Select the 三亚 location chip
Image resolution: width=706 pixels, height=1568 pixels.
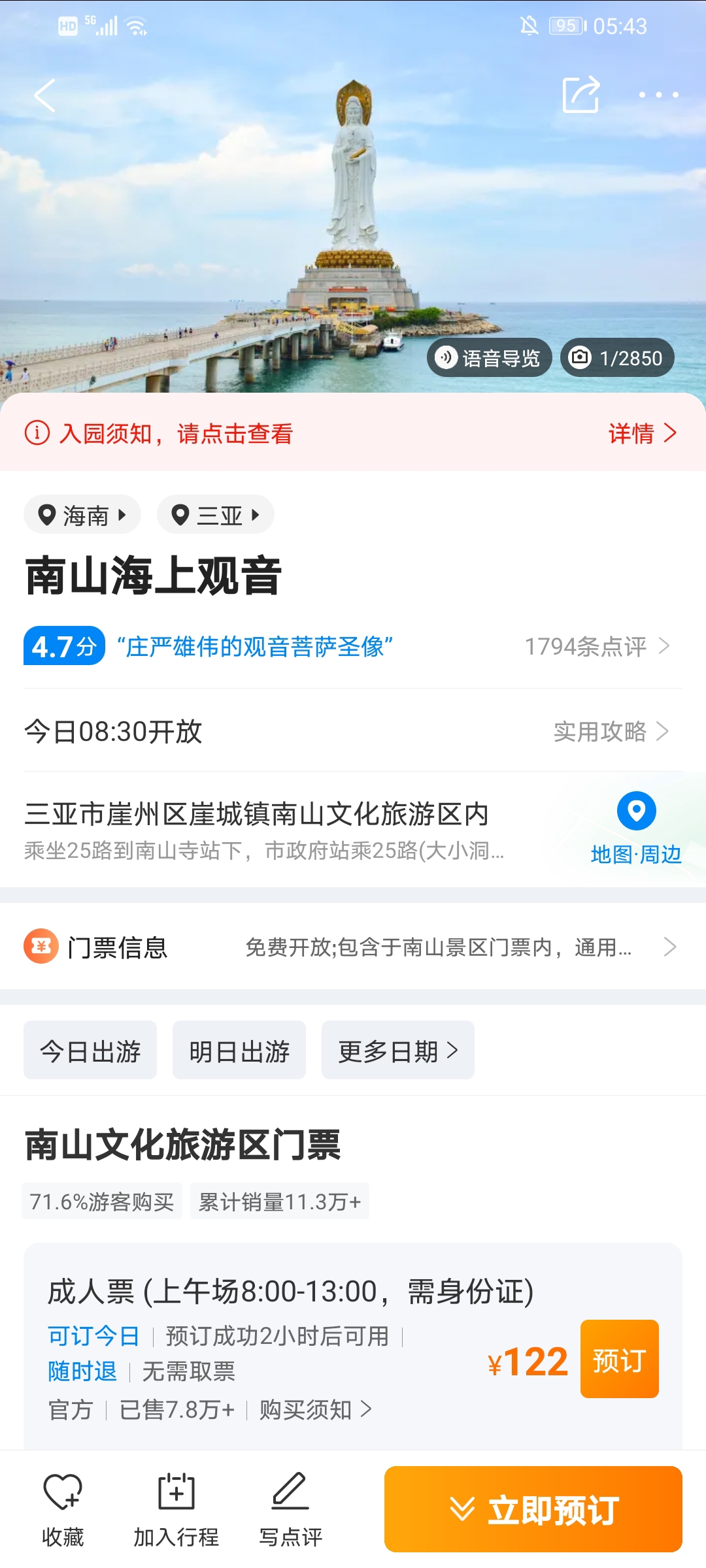[x=216, y=515]
